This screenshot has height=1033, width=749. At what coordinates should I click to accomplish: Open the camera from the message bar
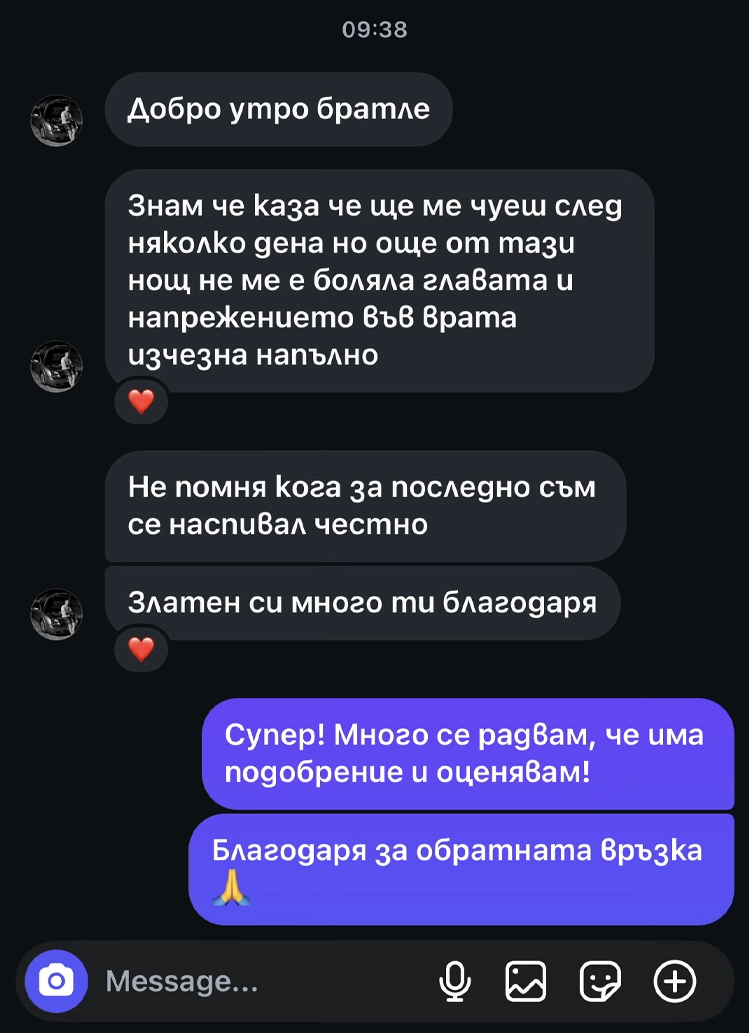(x=56, y=981)
